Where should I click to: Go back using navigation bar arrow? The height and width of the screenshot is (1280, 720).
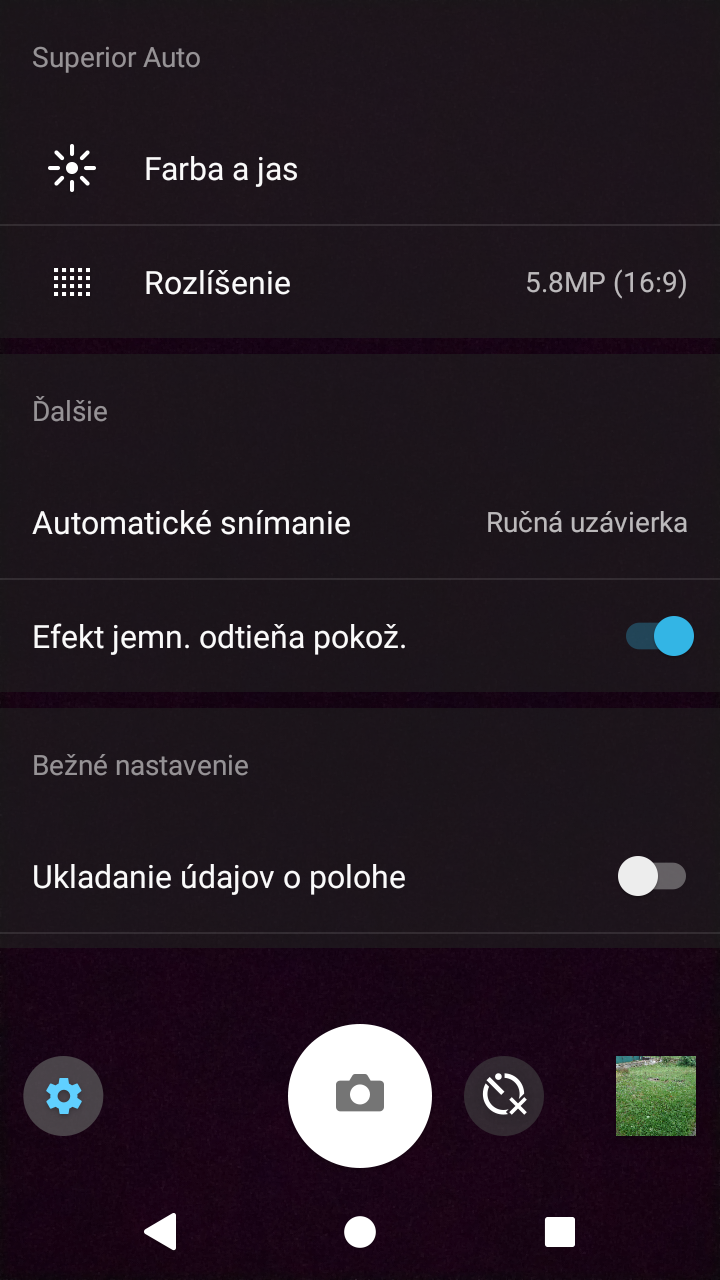[161, 1232]
